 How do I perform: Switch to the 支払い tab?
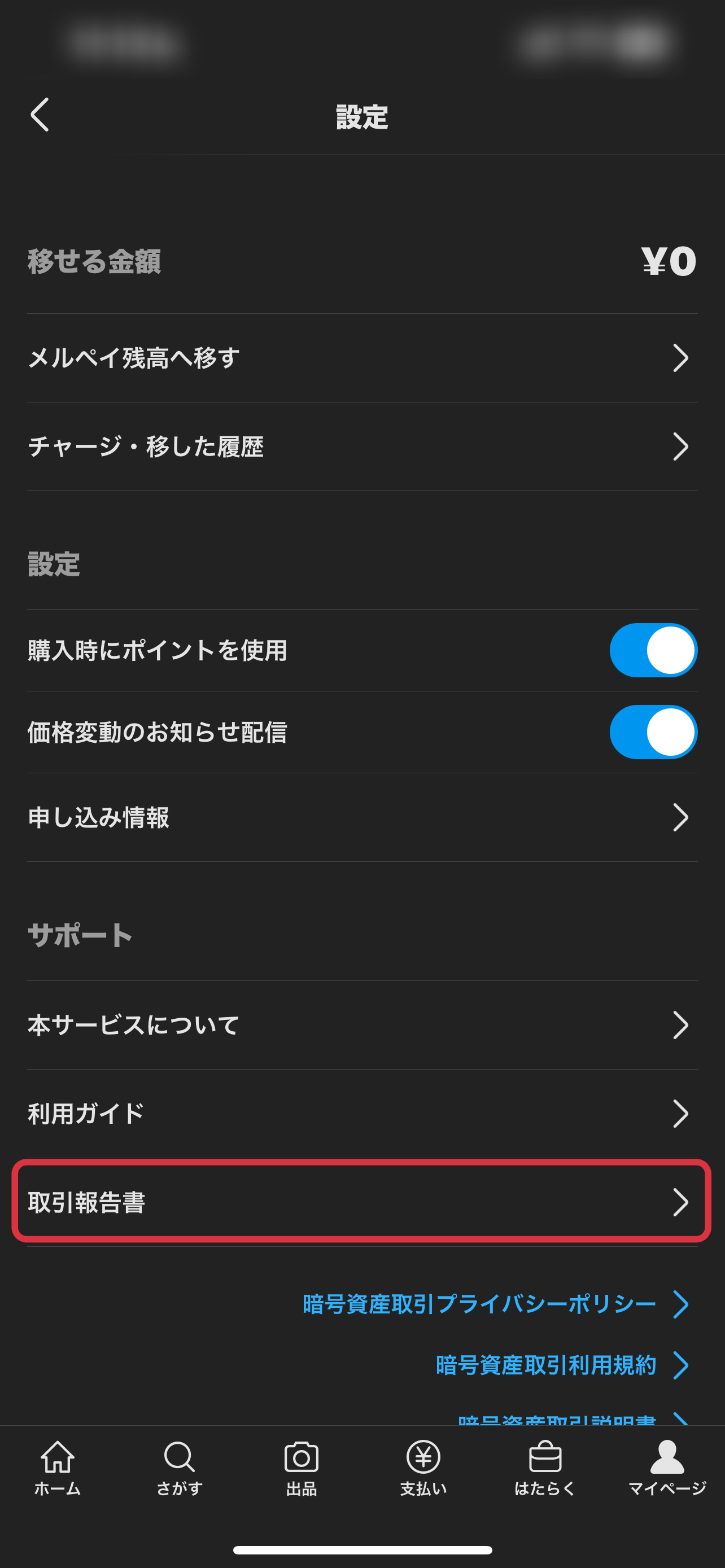(423, 1468)
